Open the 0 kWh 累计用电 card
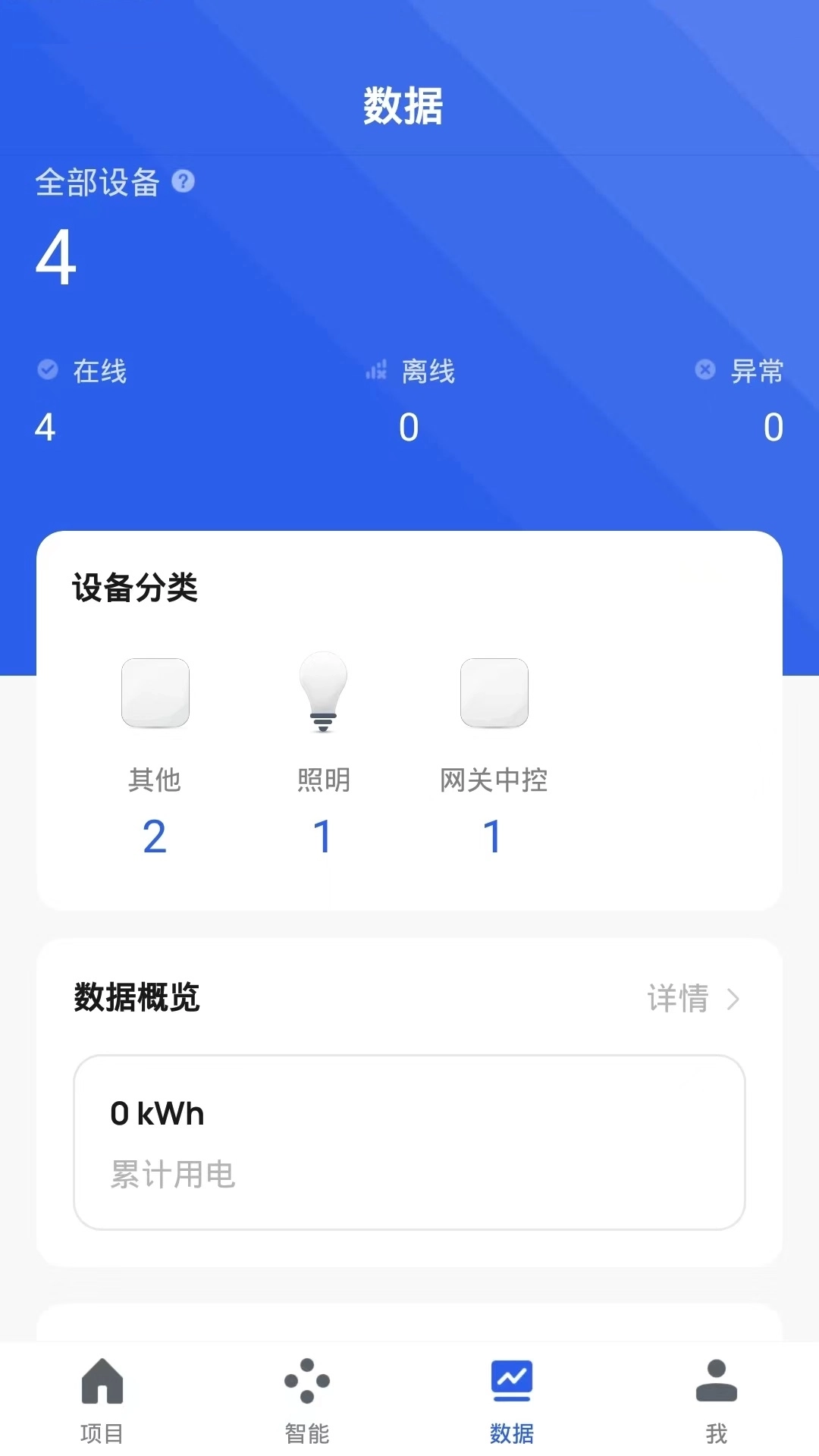This screenshot has height=1456, width=819. point(409,1145)
